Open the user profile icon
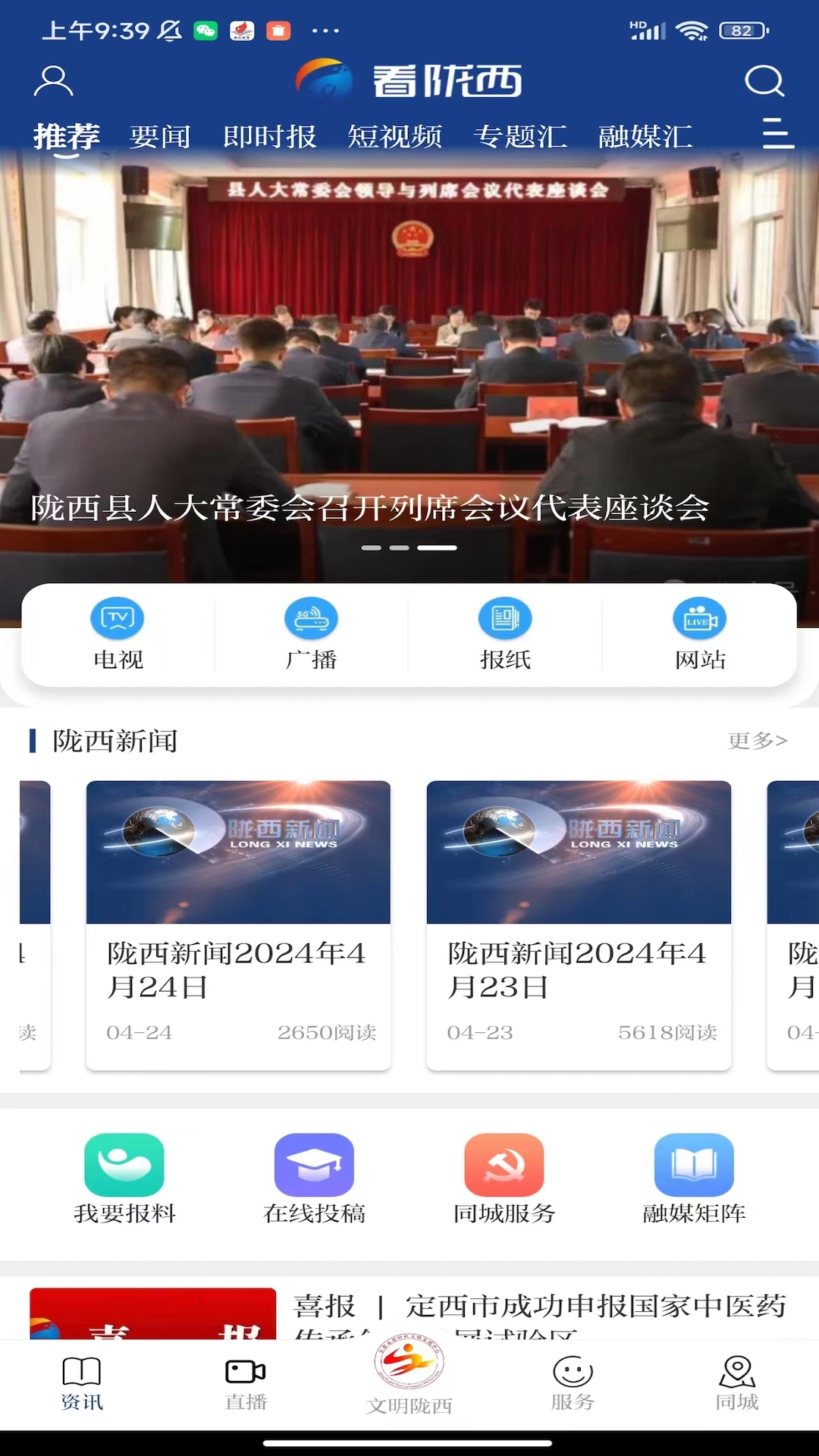819x1456 pixels. pyautogui.click(x=53, y=81)
